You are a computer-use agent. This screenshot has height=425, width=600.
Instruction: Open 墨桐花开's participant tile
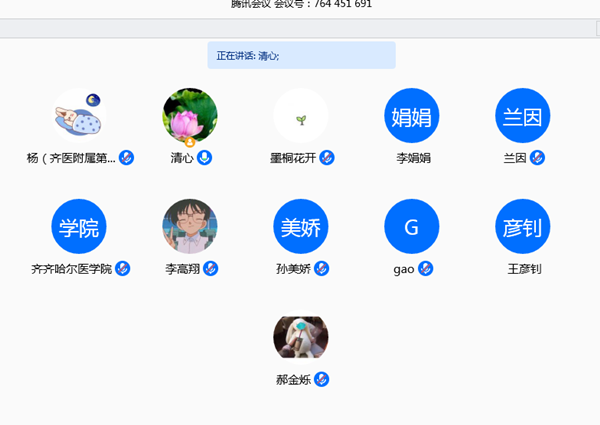click(301, 116)
